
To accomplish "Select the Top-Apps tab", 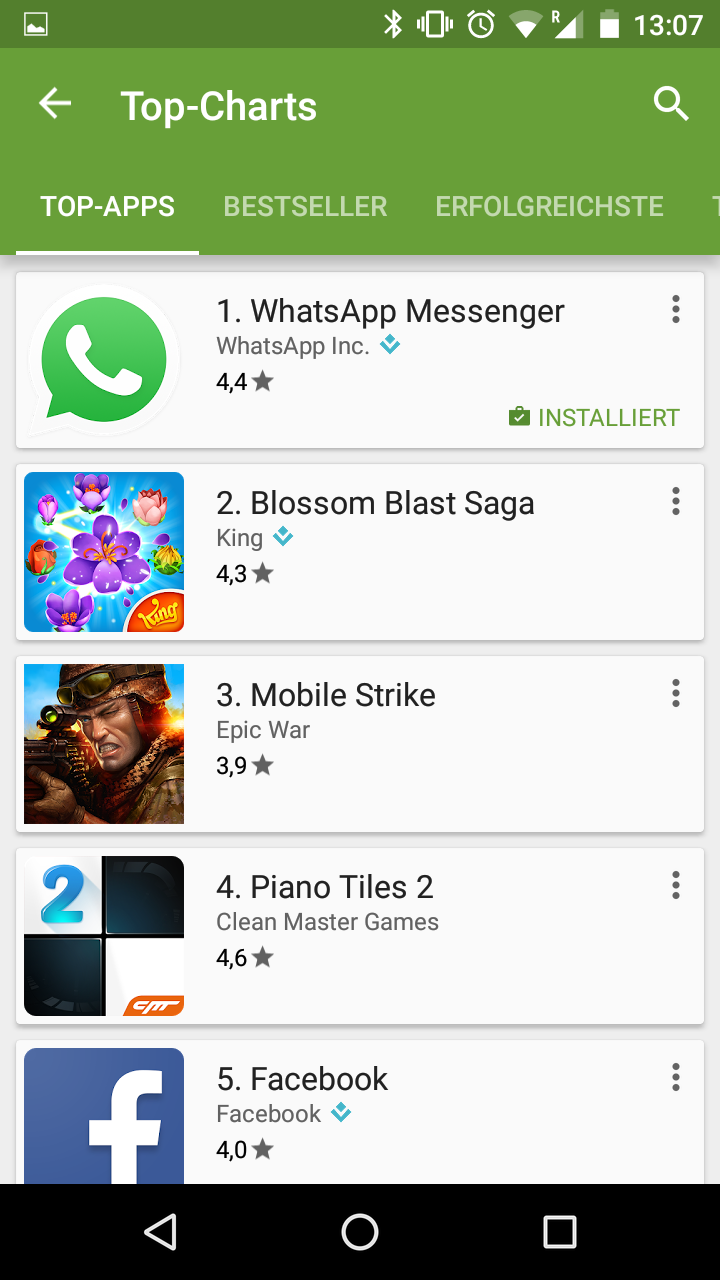I will 108,207.
